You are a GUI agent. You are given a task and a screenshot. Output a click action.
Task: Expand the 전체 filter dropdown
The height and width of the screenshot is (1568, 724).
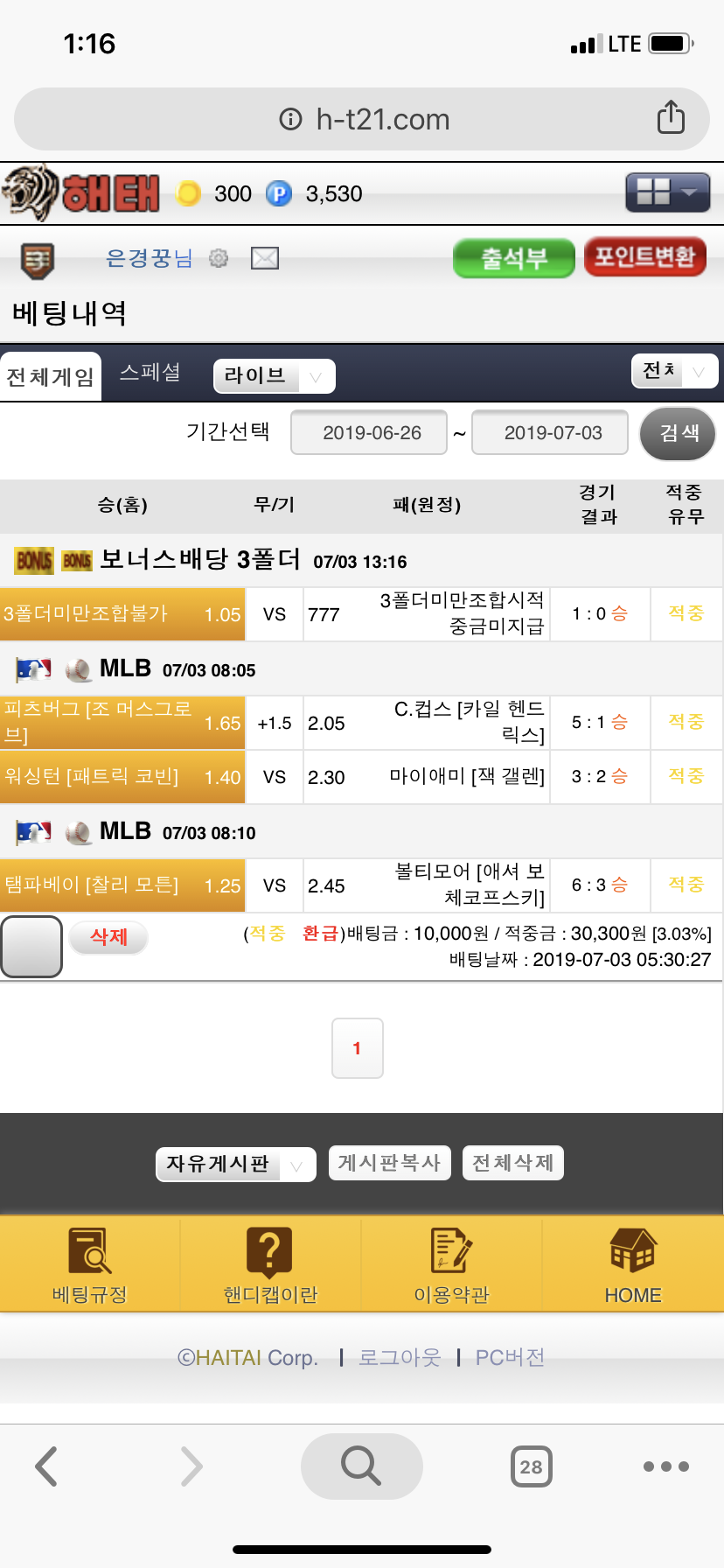[x=674, y=371]
